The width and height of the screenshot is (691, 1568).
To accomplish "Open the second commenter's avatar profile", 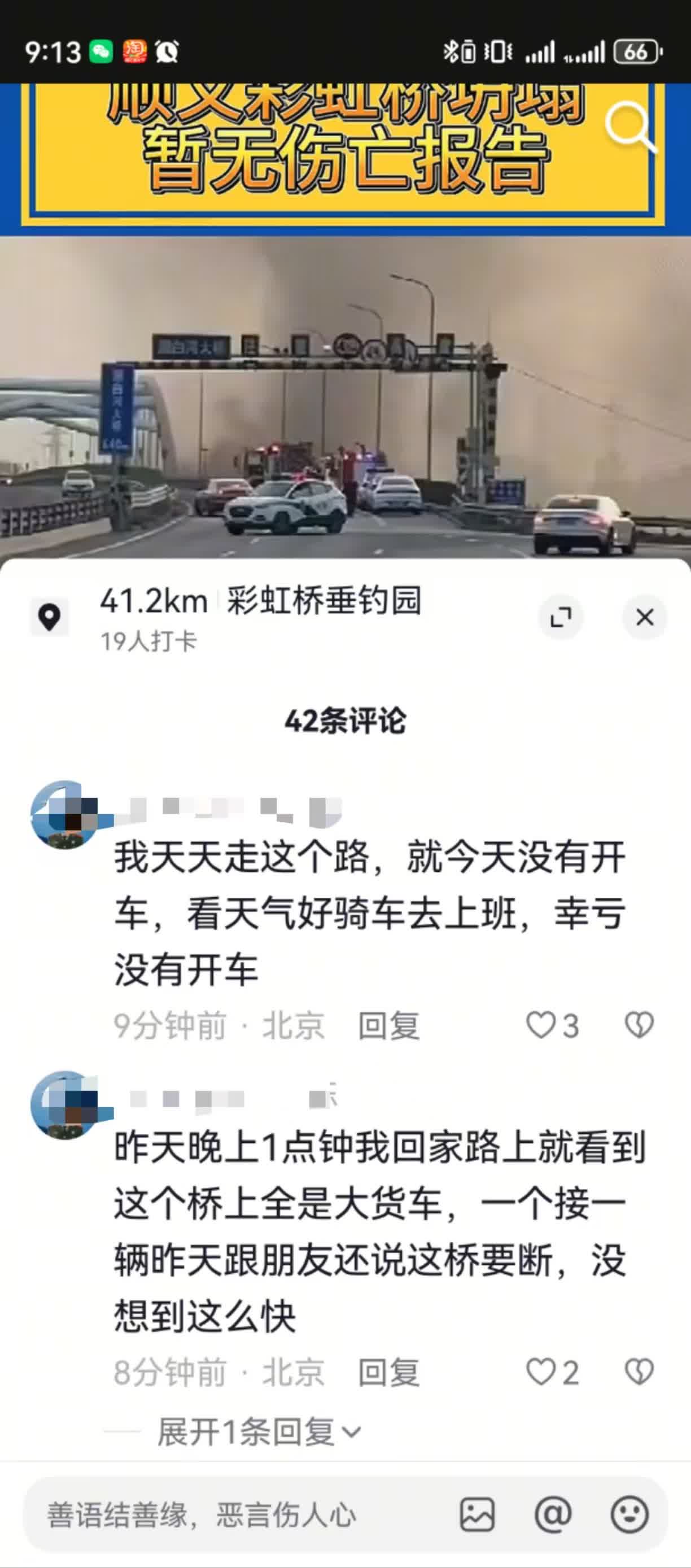I will click(64, 1104).
